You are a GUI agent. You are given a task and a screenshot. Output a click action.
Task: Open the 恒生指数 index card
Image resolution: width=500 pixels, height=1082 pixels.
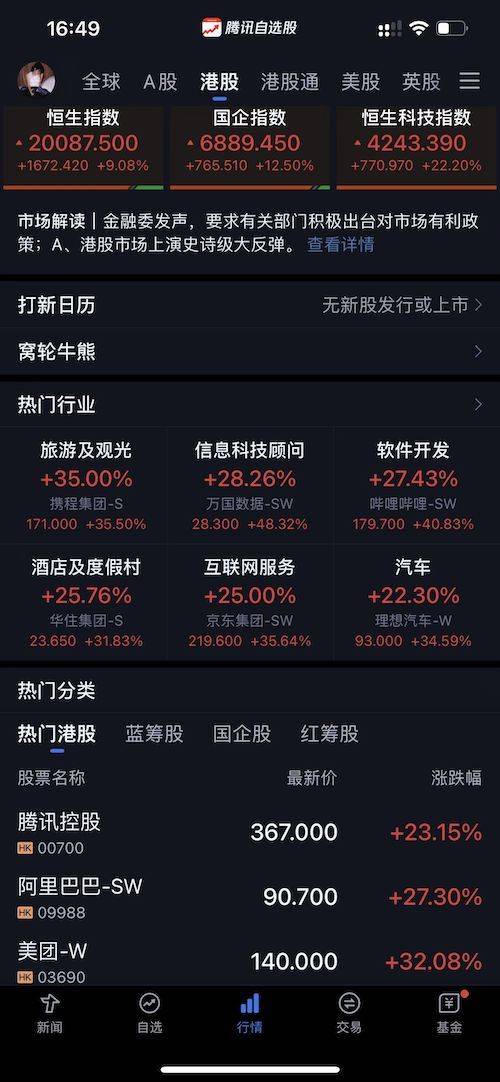(83, 147)
